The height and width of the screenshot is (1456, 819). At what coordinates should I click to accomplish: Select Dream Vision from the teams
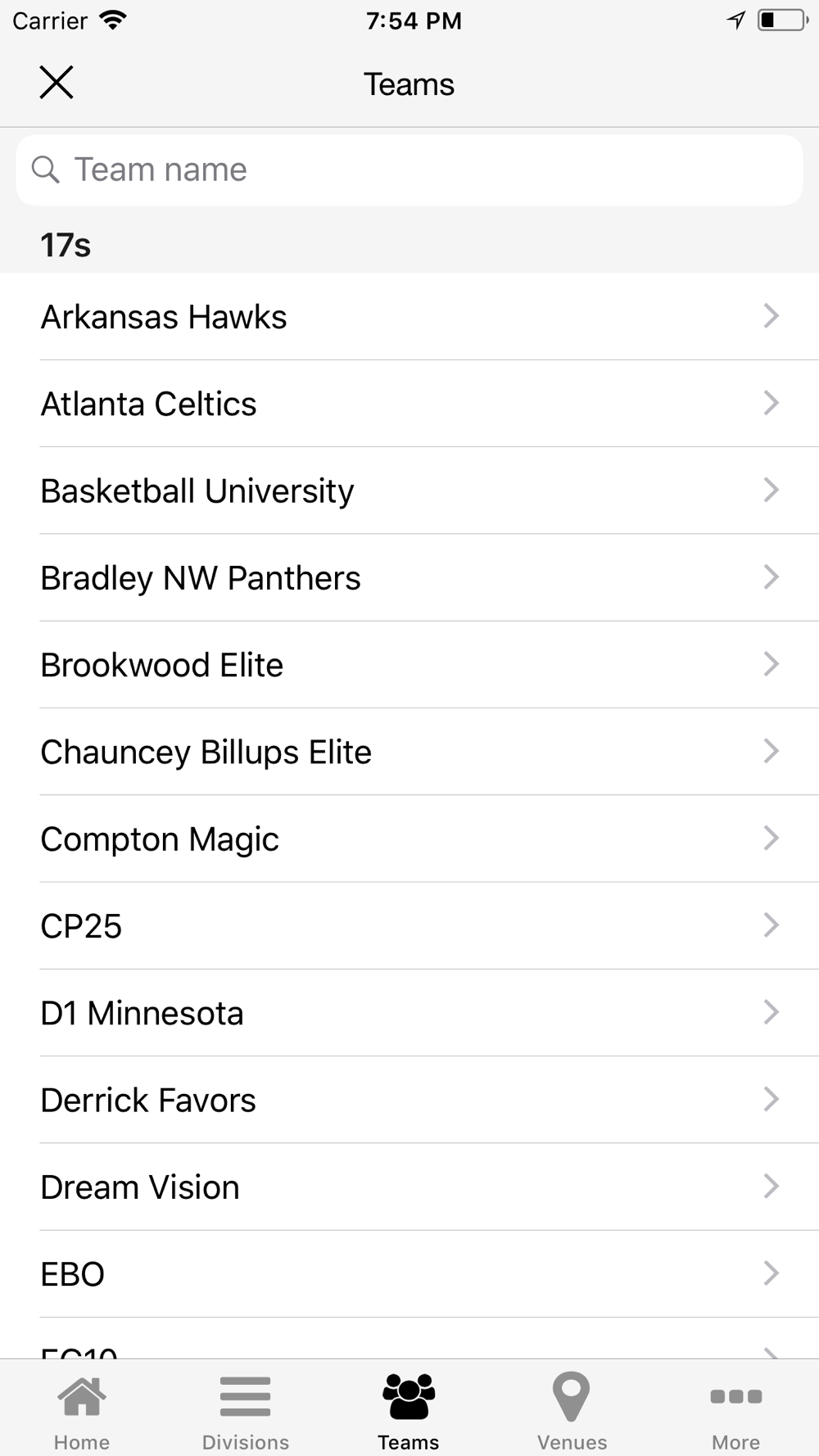click(x=409, y=1187)
